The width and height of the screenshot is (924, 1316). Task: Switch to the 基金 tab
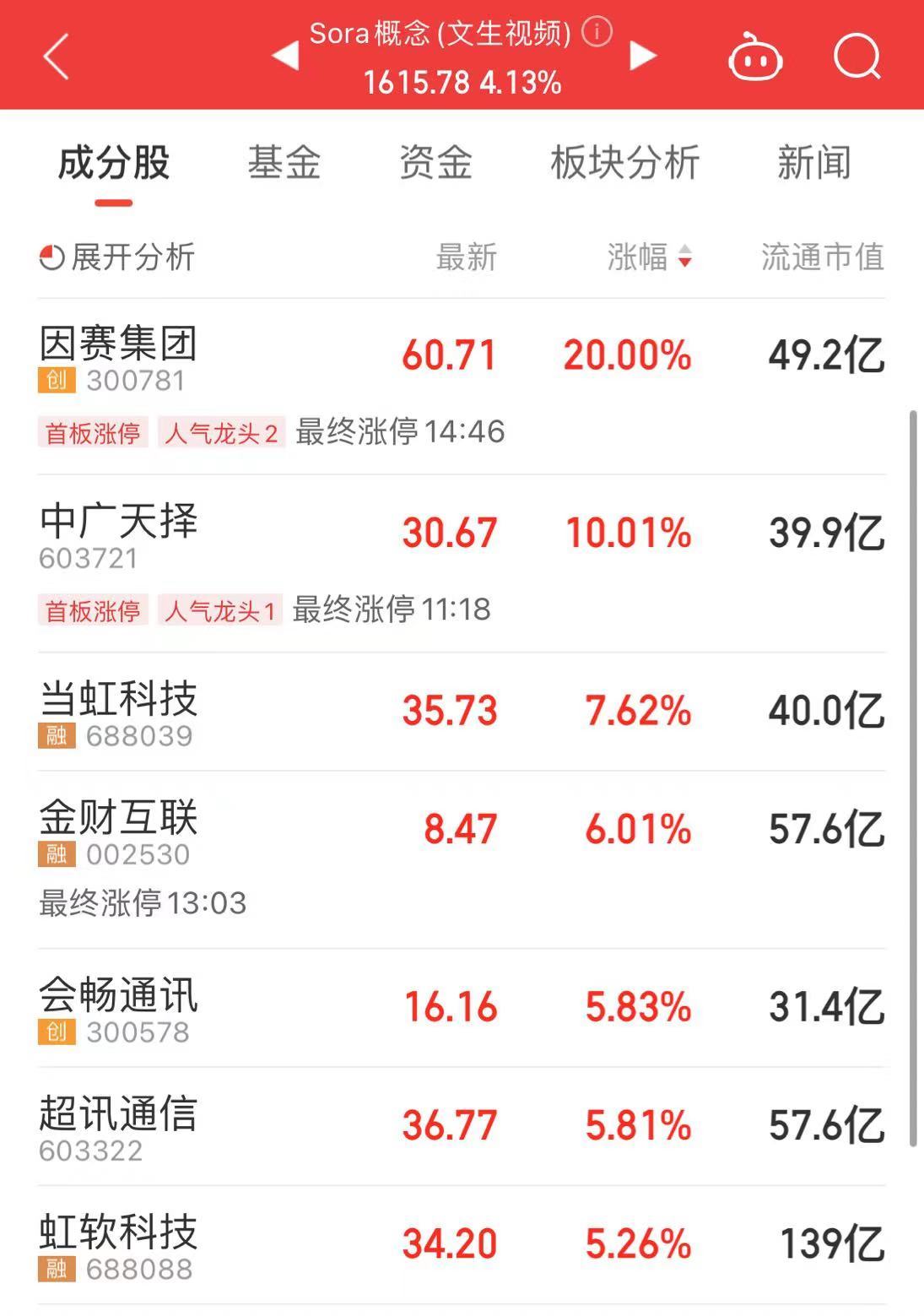pos(284,163)
